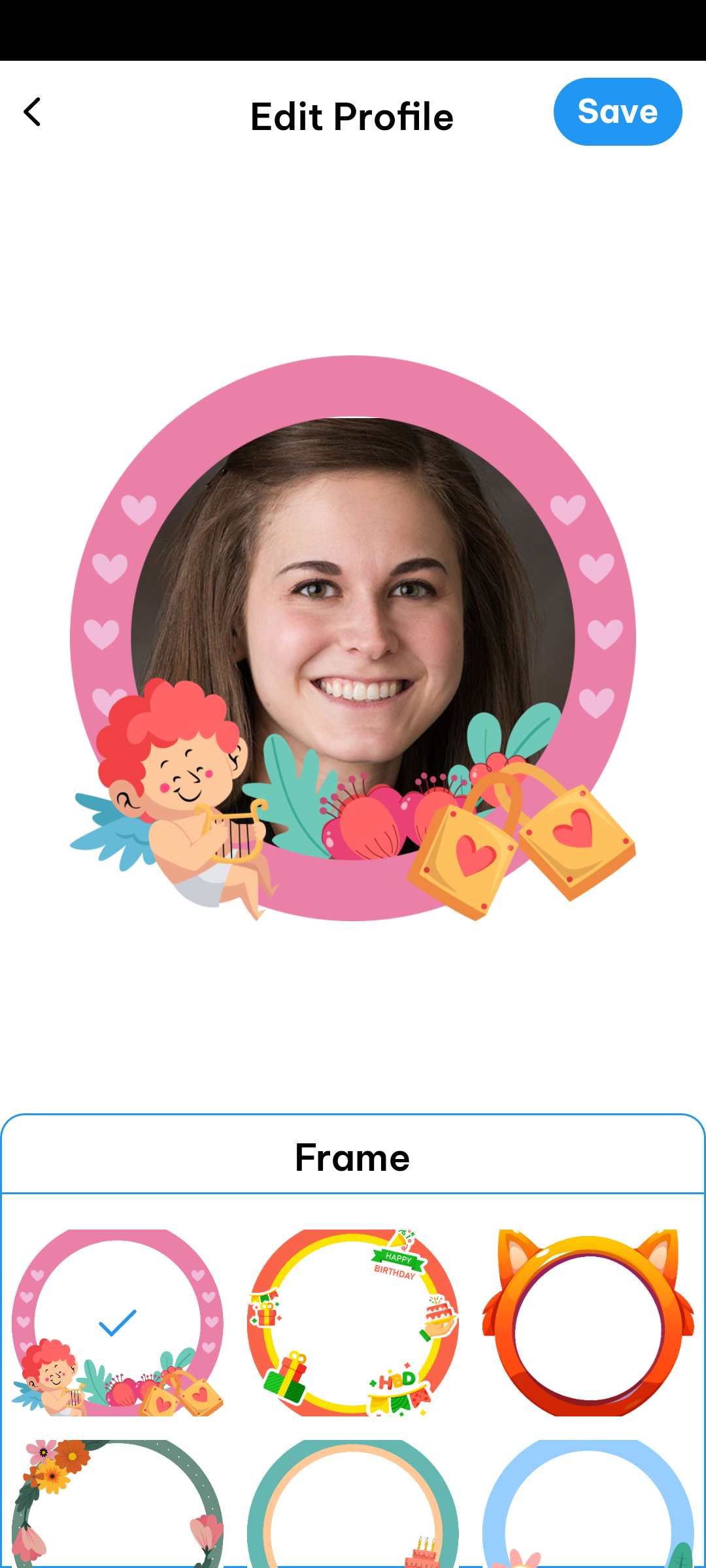Image resolution: width=706 pixels, height=1568 pixels.
Task: Pick the orange fox ears frame
Action: 588,1323
